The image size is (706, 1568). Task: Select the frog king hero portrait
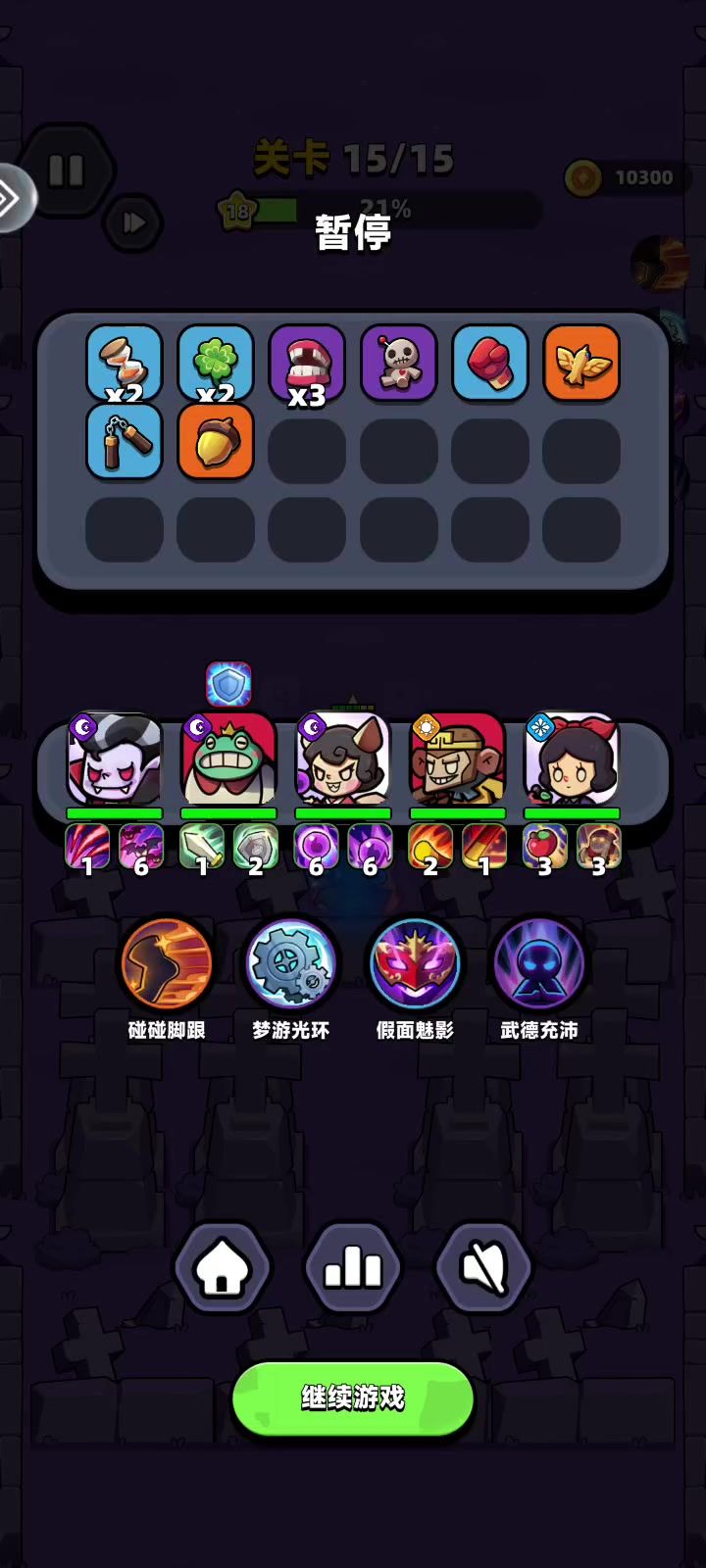(x=228, y=759)
